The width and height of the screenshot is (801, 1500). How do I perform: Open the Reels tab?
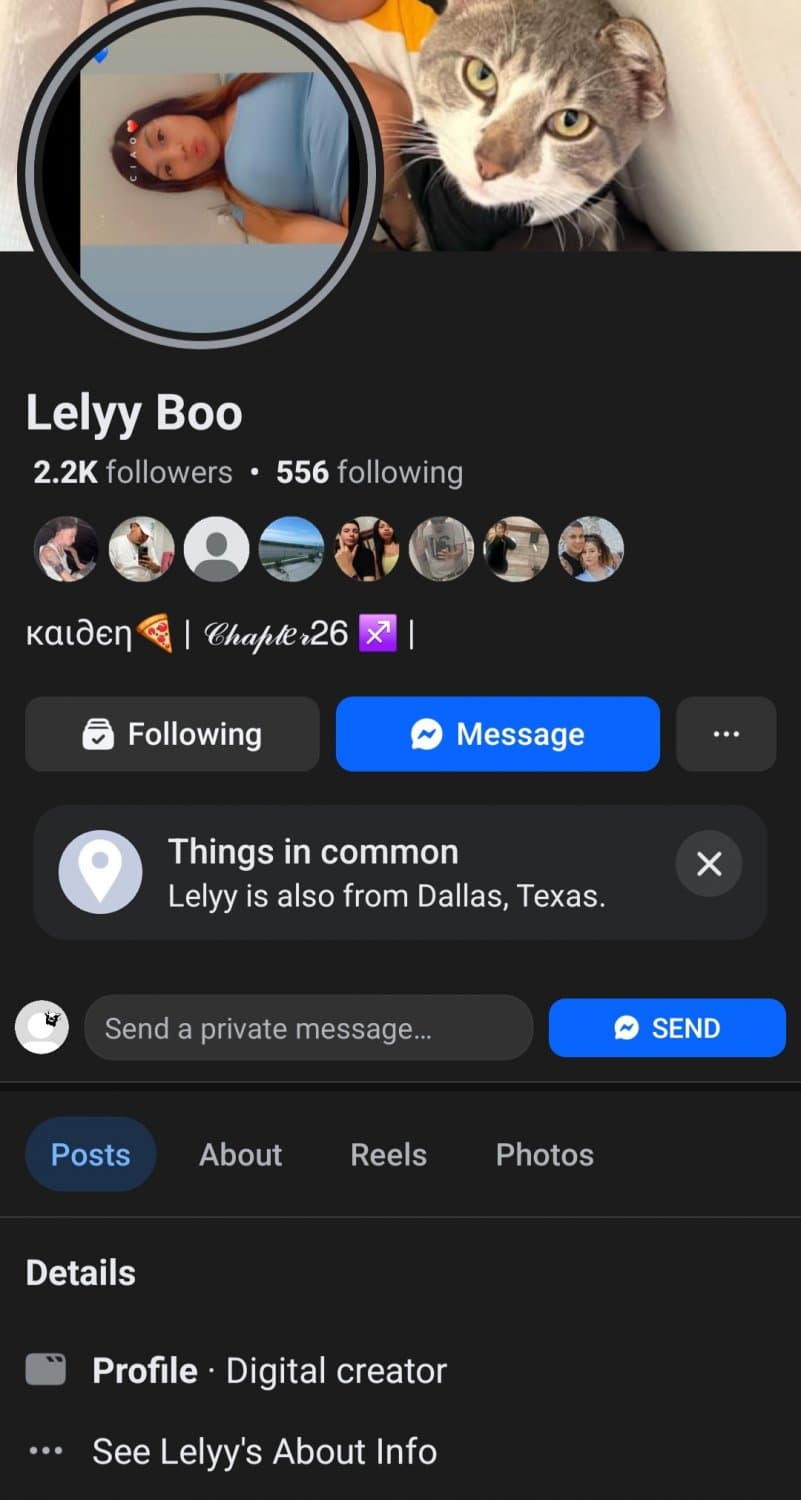click(388, 1154)
